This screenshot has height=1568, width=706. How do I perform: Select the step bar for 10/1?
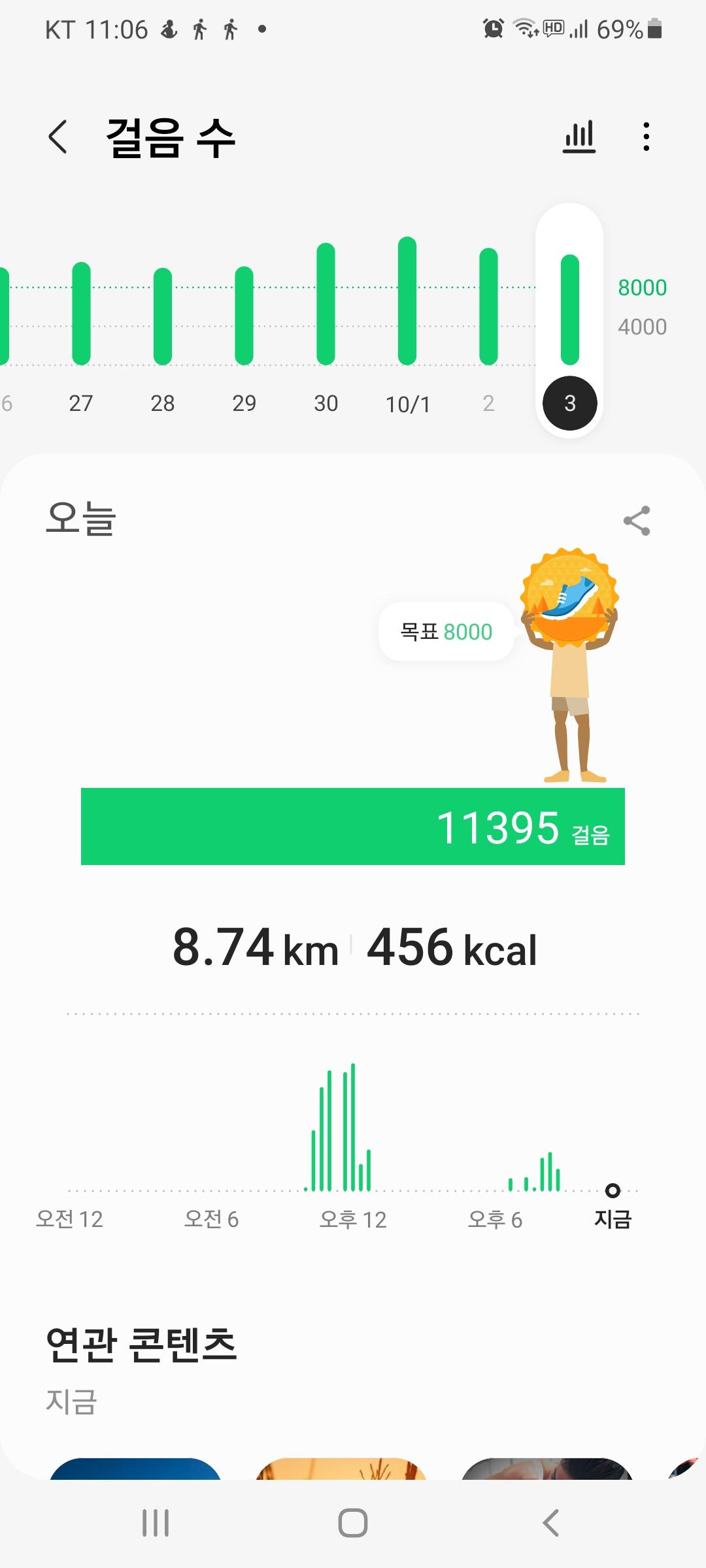pos(407,301)
